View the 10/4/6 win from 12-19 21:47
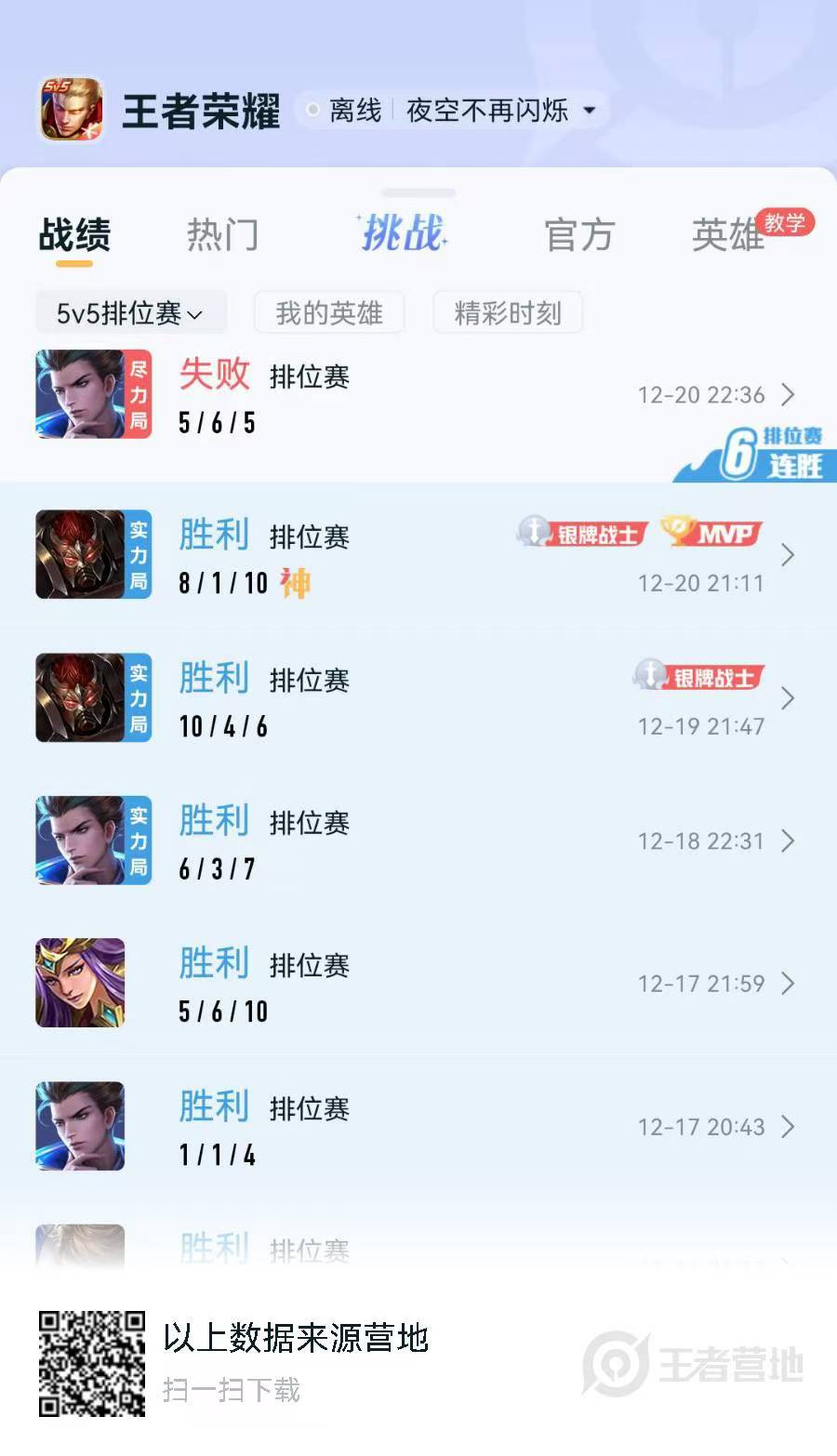837x1456 pixels. tap(418, 698)
